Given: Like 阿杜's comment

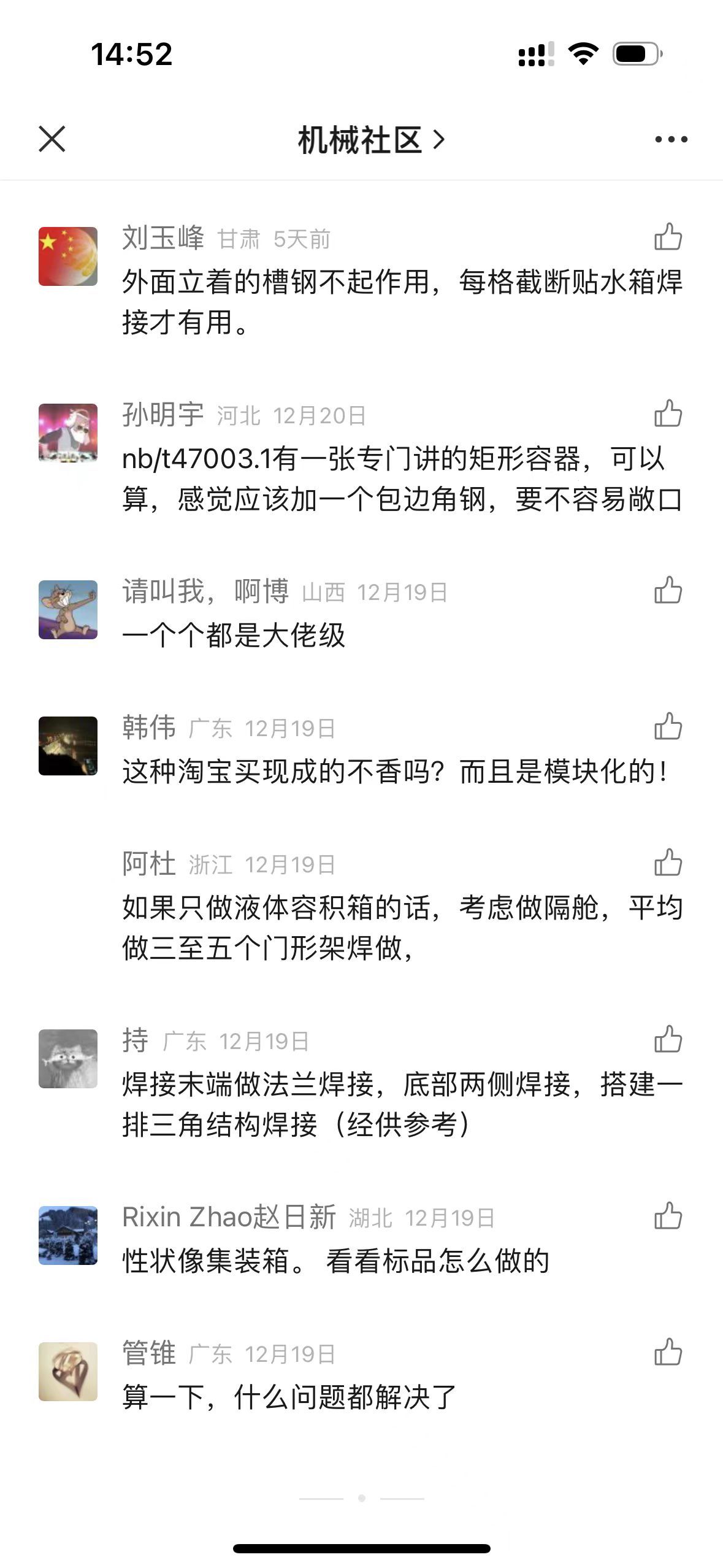Looking at the screenshot, I should point(668,863).
